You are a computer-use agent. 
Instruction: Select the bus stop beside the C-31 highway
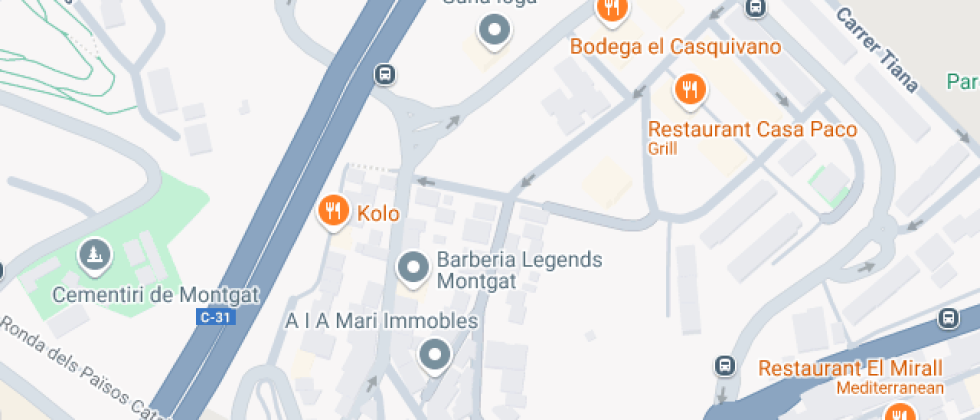[x=385, y=75]
